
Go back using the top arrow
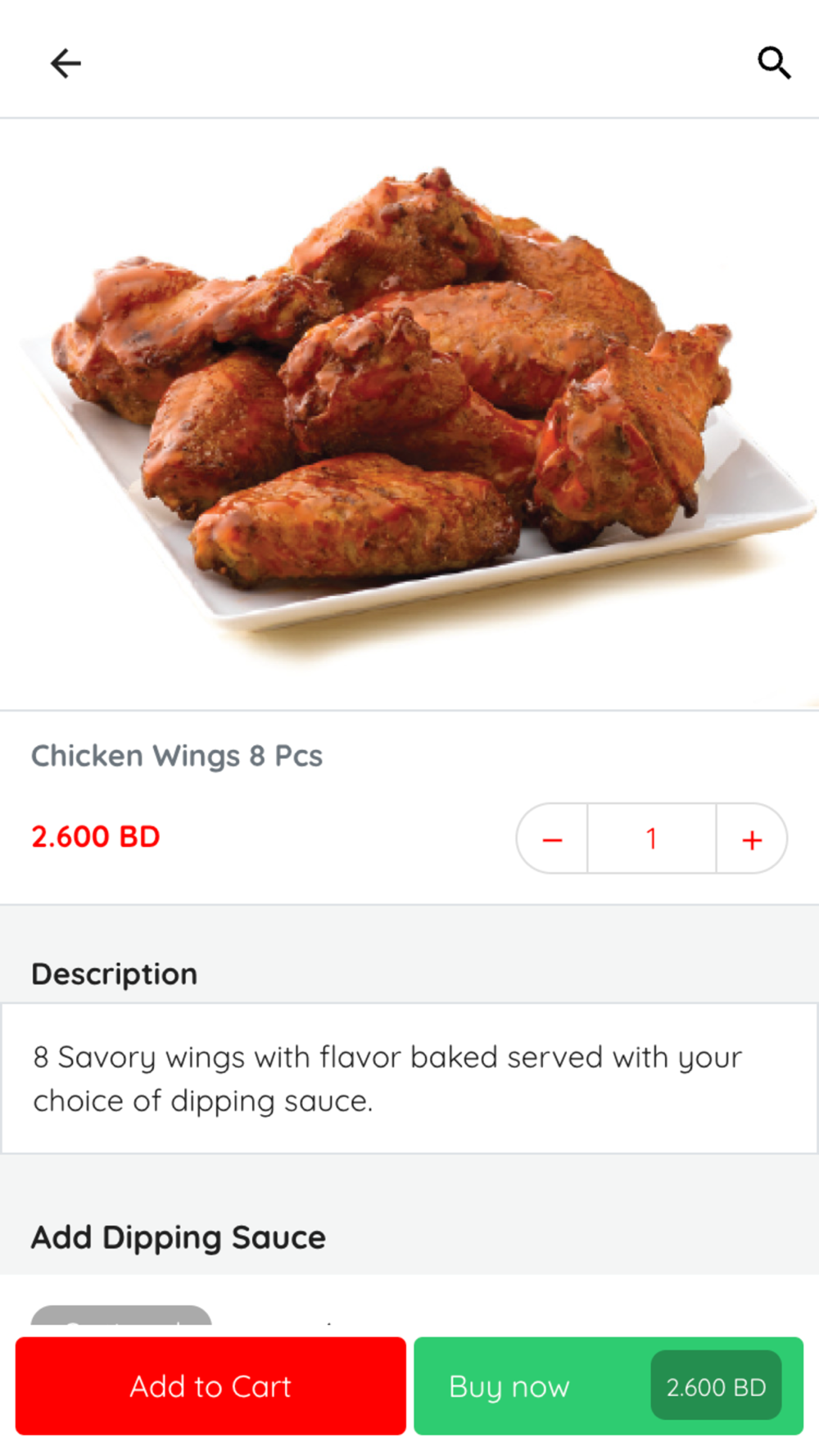[66, 63]
